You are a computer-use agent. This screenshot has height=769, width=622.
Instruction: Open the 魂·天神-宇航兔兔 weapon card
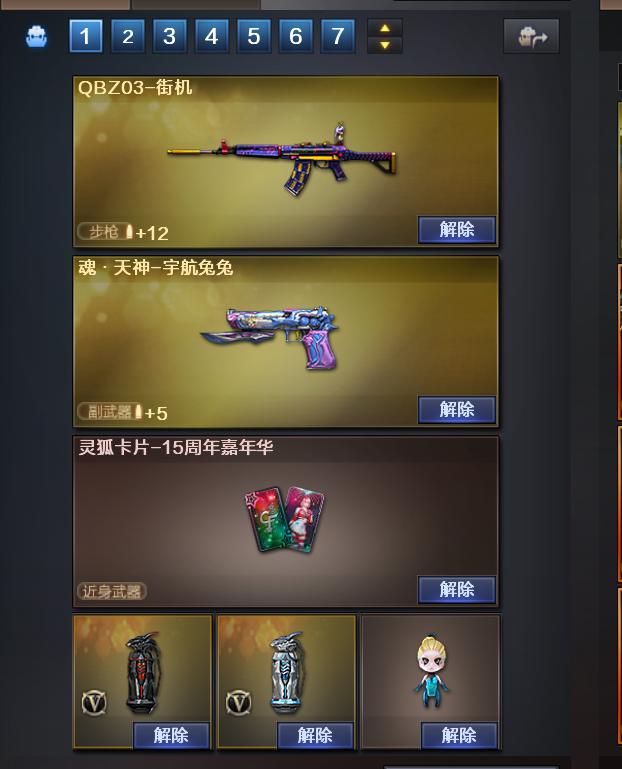pyautogui.click(x=285, y=341)
